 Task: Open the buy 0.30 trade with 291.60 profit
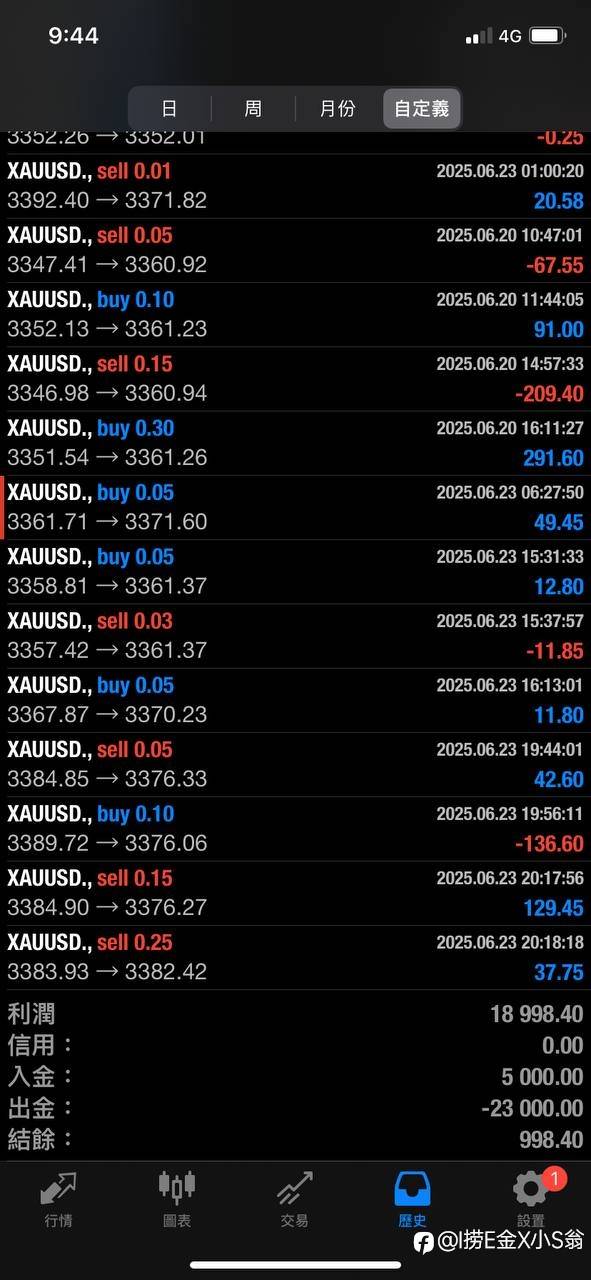295,443
